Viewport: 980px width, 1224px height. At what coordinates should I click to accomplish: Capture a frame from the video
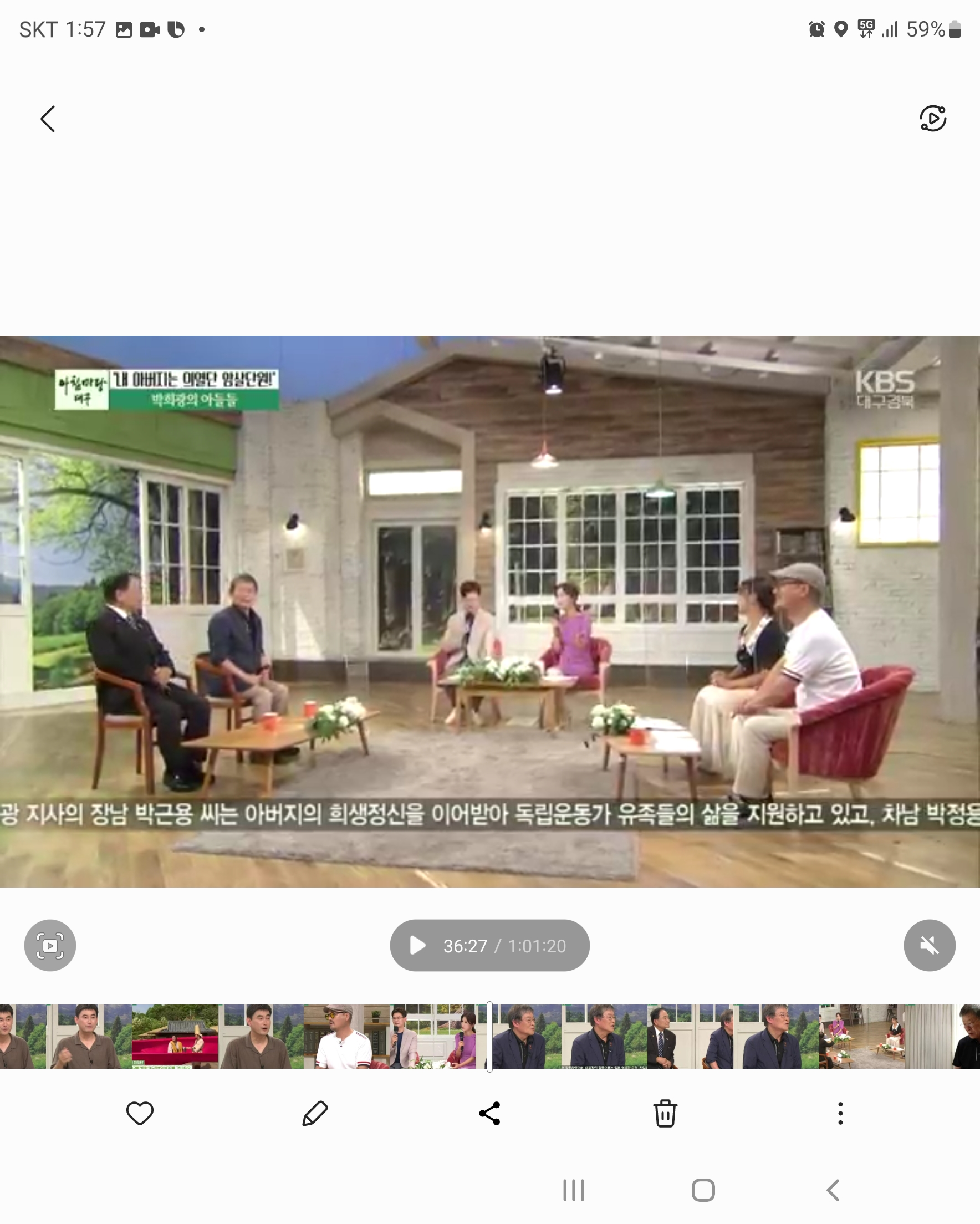point(50,945)
